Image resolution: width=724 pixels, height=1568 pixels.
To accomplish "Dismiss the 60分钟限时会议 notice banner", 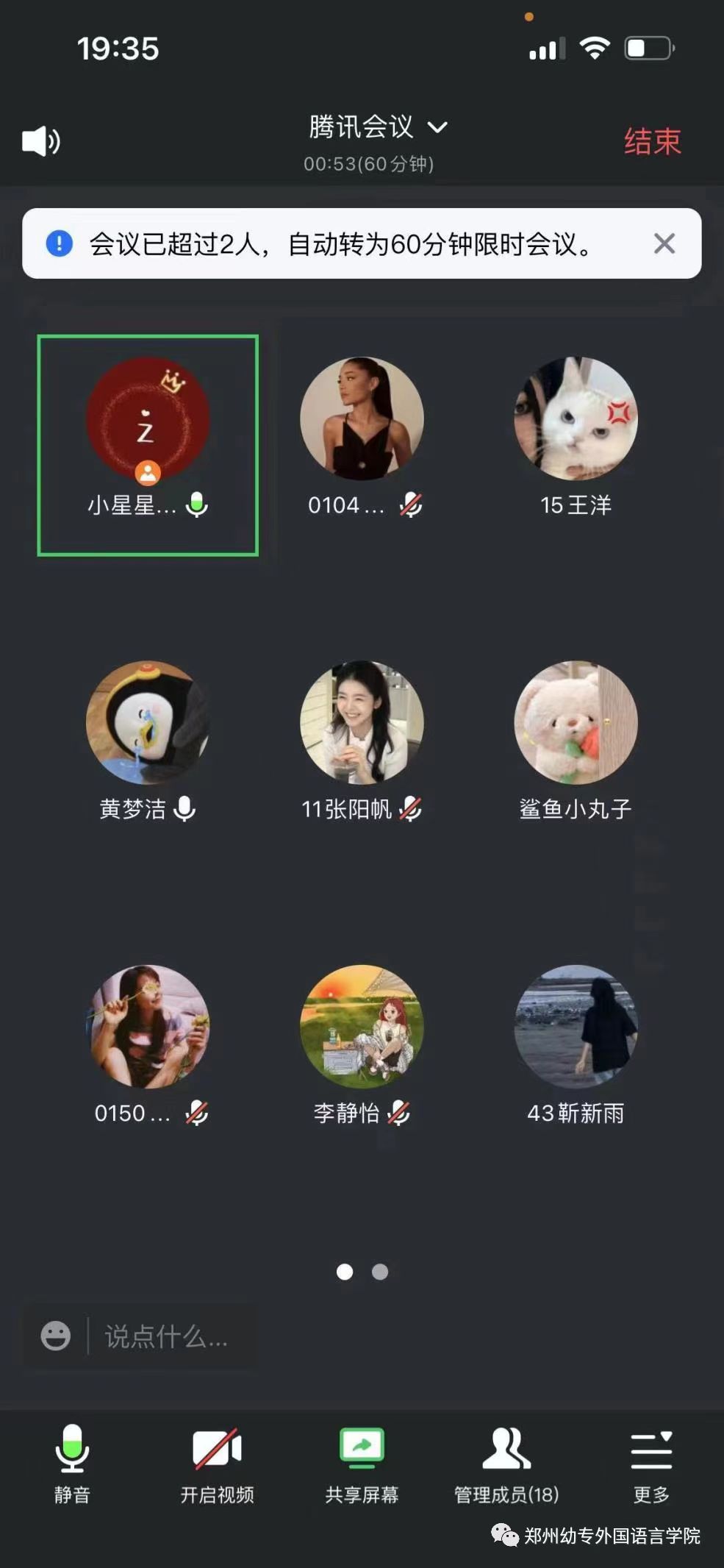I will (664, 243).
